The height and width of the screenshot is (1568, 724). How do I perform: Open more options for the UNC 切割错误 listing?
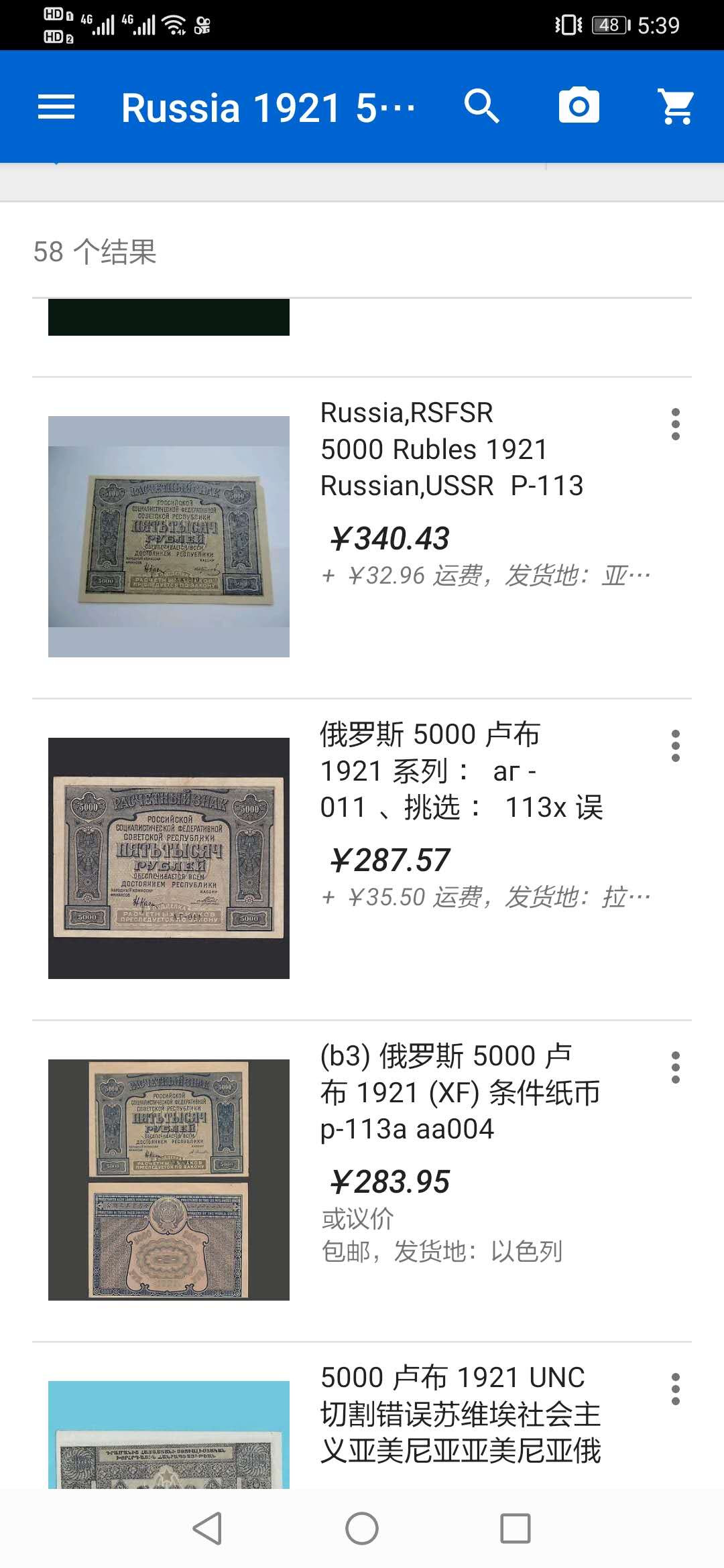click(x=676, y=1389)
